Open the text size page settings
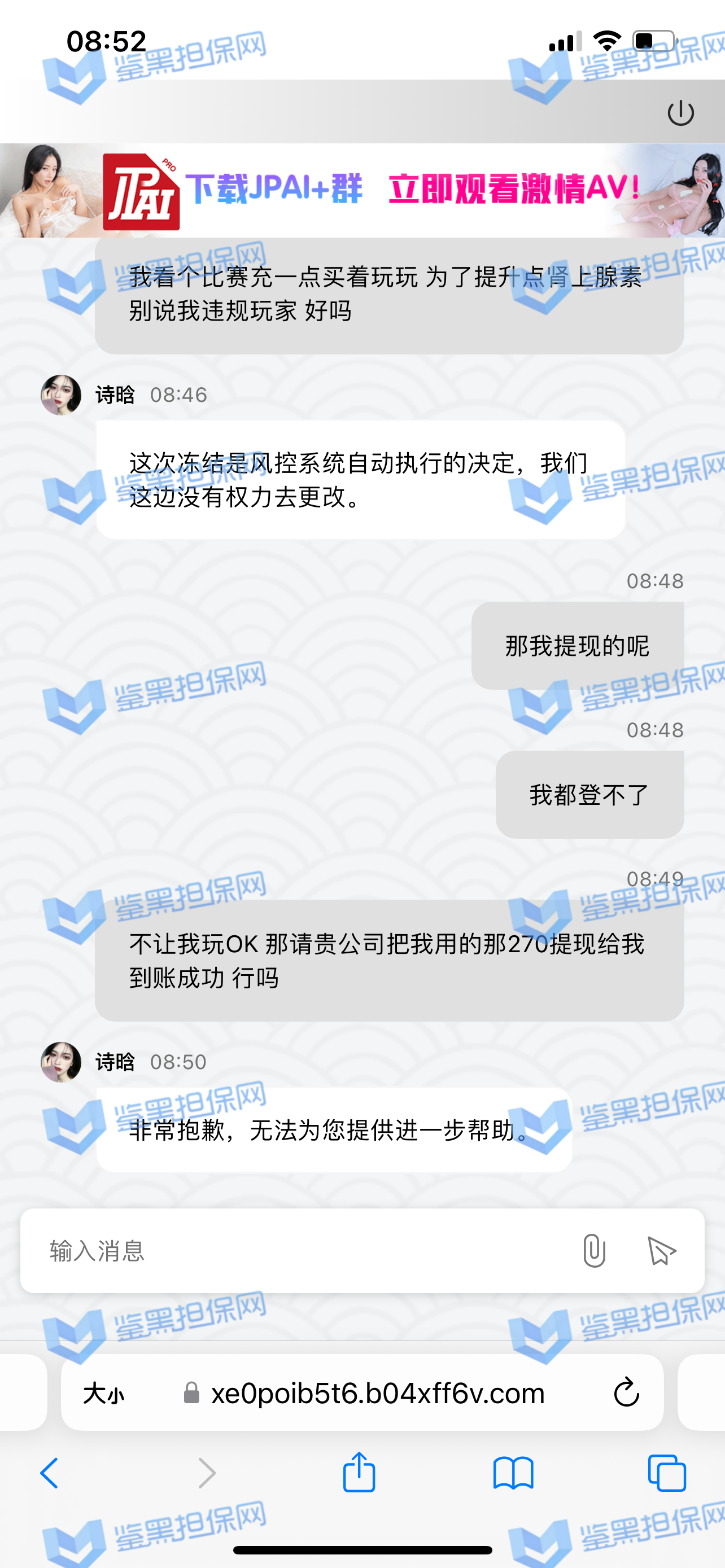Viewport: 725px width, 1568px height. point(103,1393)
